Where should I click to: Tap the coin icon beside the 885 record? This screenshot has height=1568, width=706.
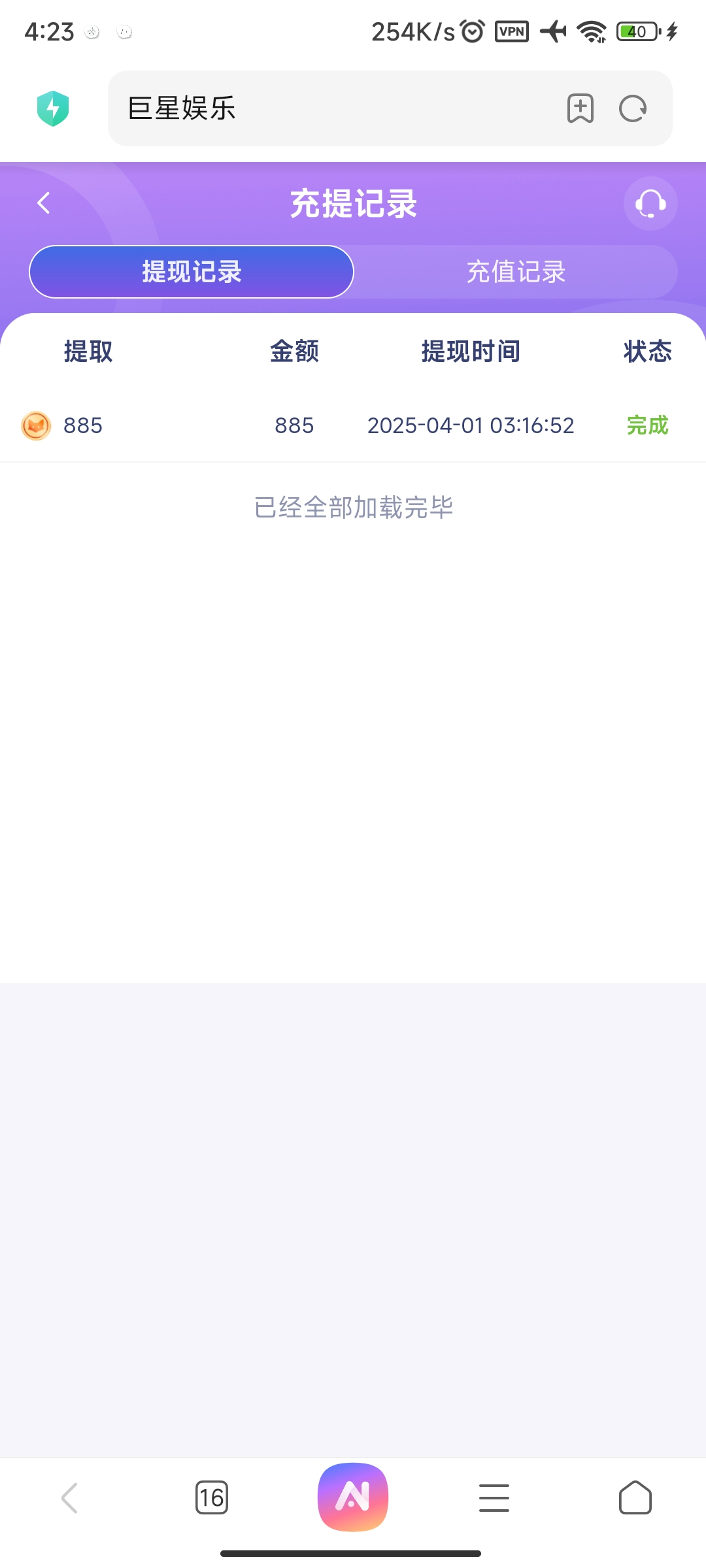tap(36, 425)
